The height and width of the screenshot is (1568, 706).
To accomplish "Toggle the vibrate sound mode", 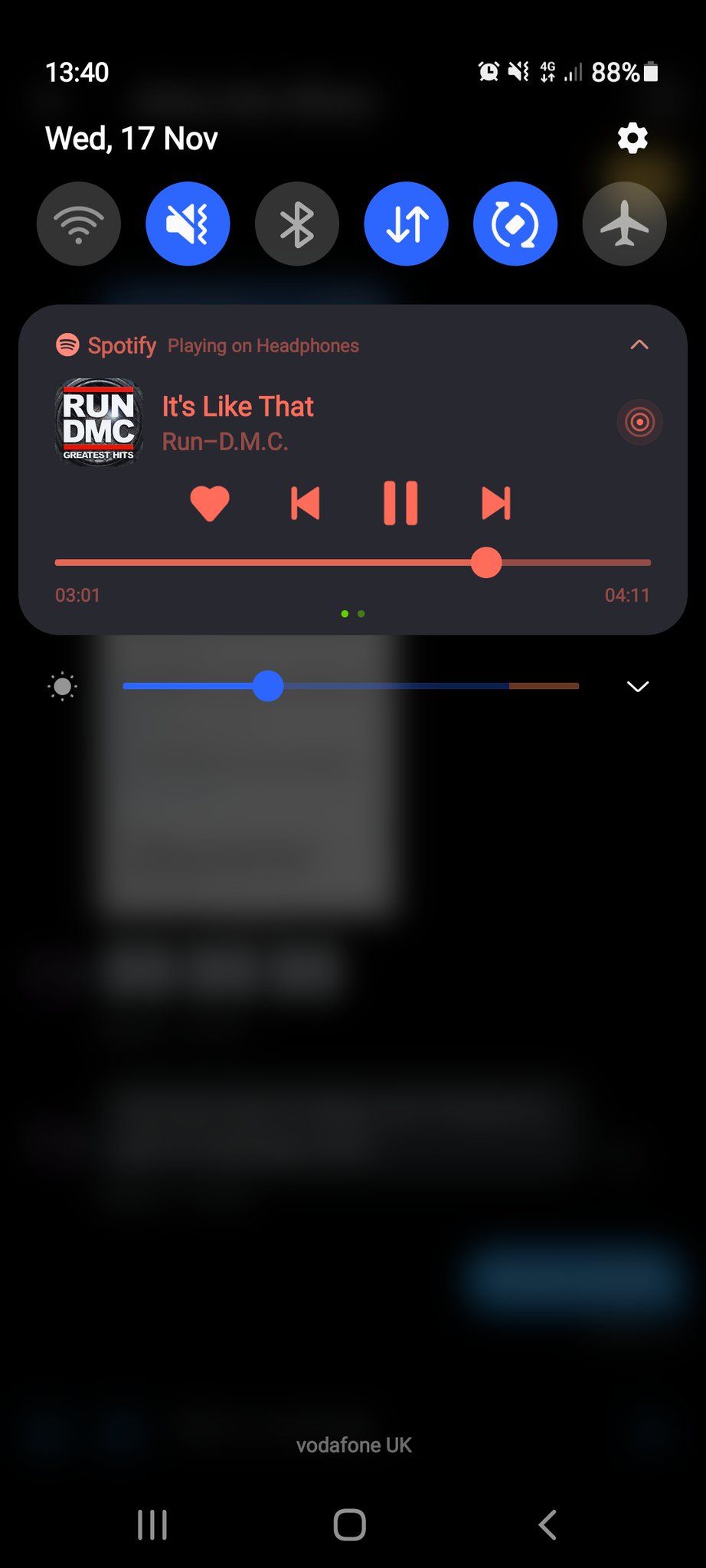I will (188, 224).
